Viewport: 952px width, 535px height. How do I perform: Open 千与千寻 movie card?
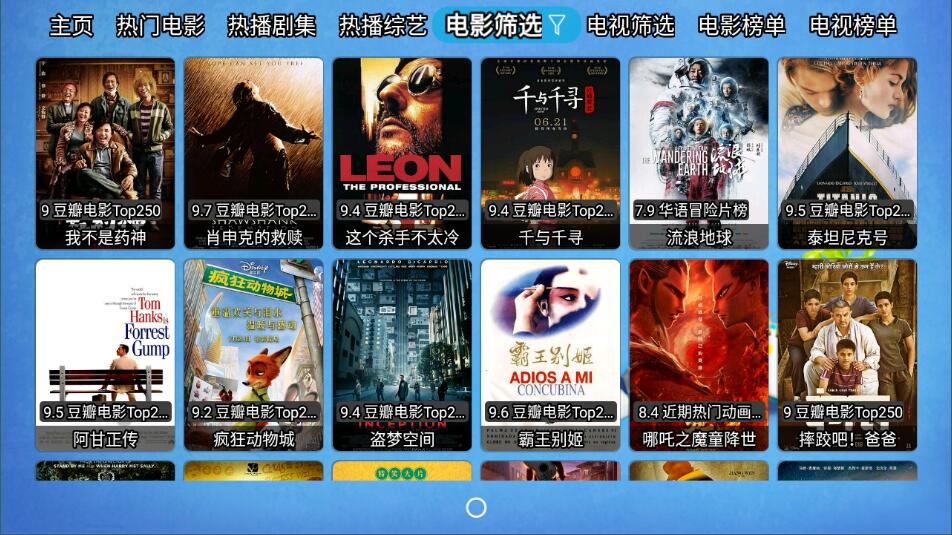(550, 150)
